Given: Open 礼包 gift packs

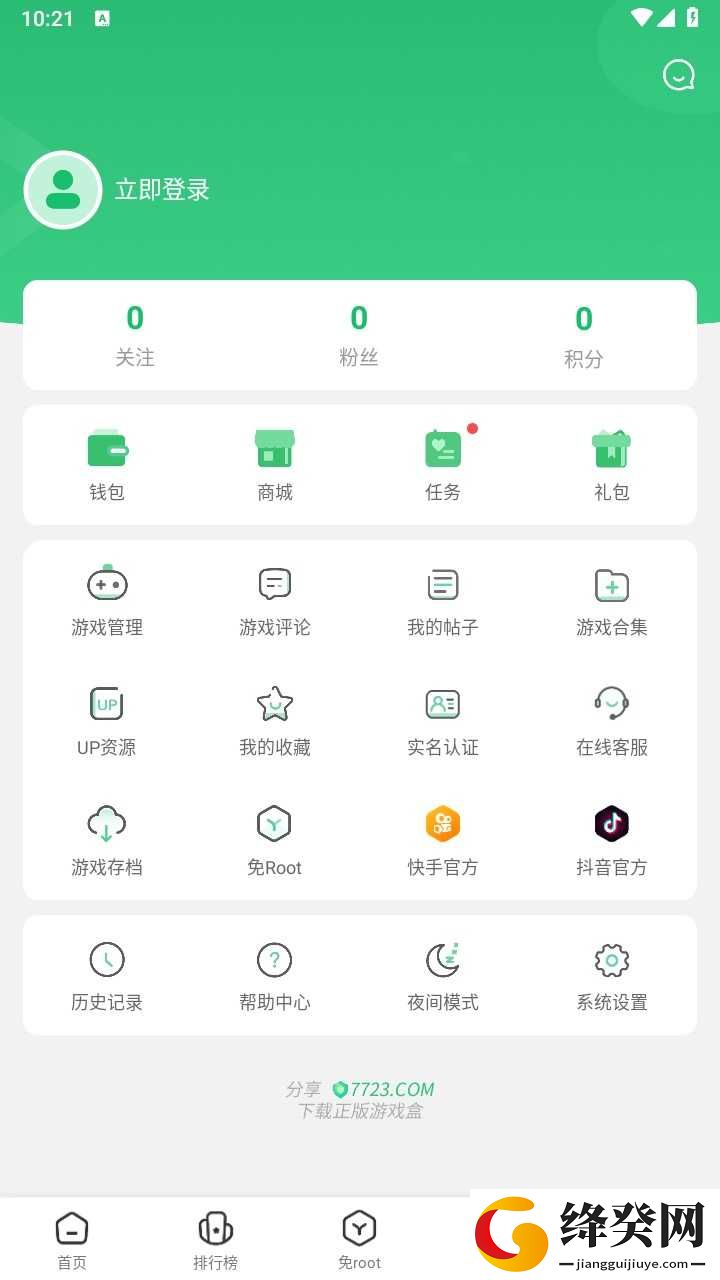Looking at the screenshot, I should pos(612,465).
